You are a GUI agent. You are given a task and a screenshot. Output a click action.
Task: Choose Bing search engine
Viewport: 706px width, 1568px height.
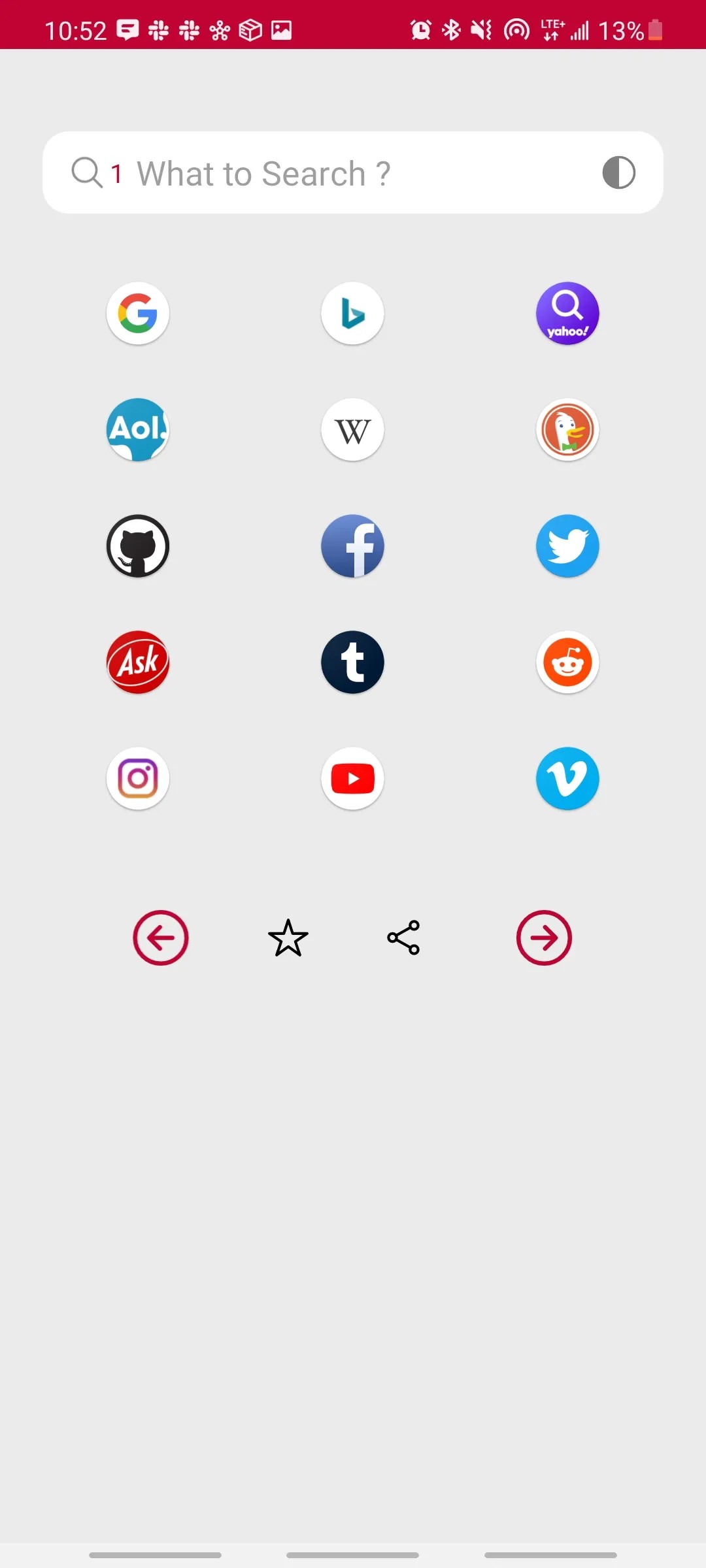pyautogui.click(x=352, y=314)
